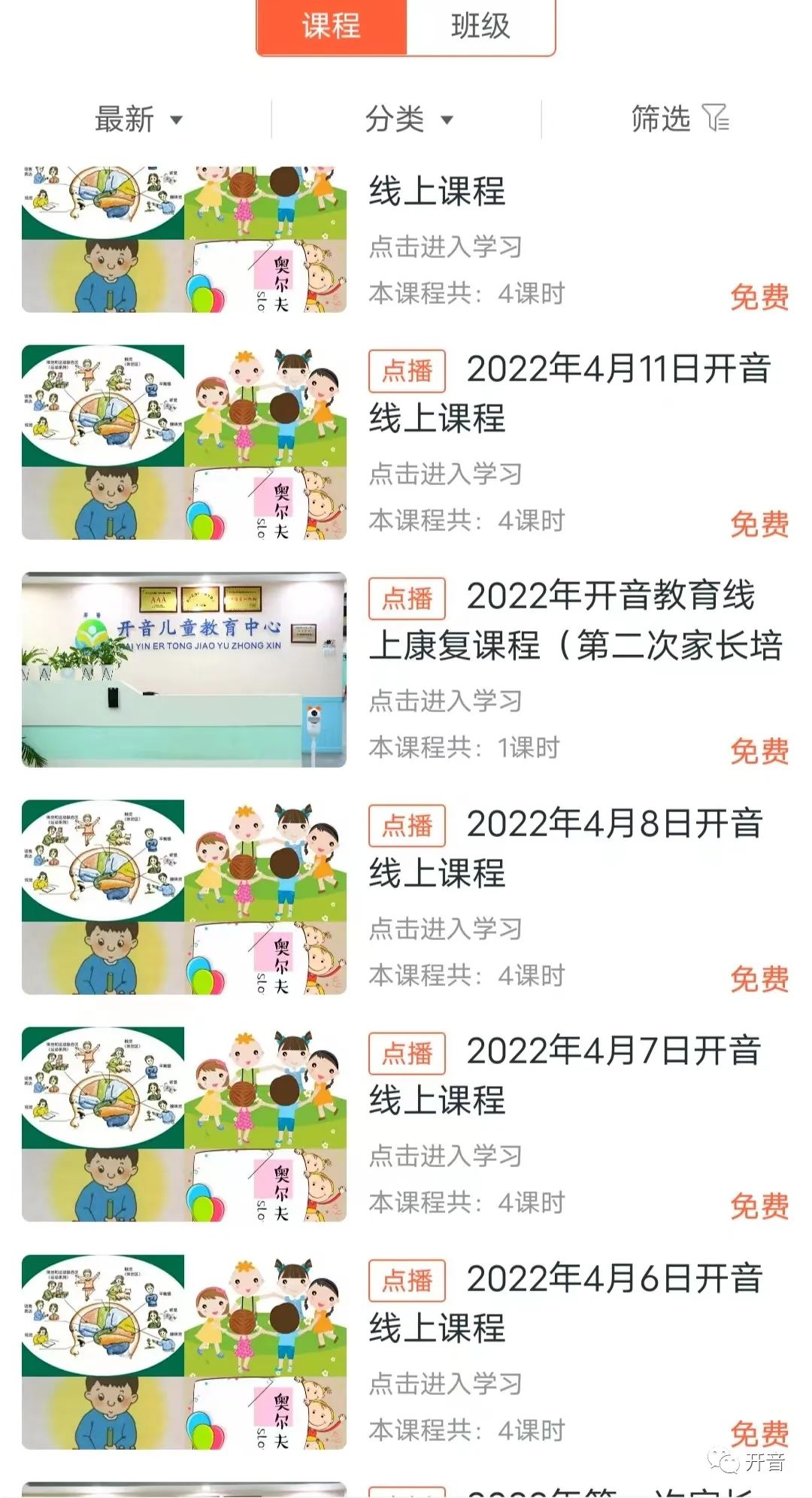This screenshot has height=1498, width=812.
Task: Select the 课程 tab
Action: click(x=332, y=27)
